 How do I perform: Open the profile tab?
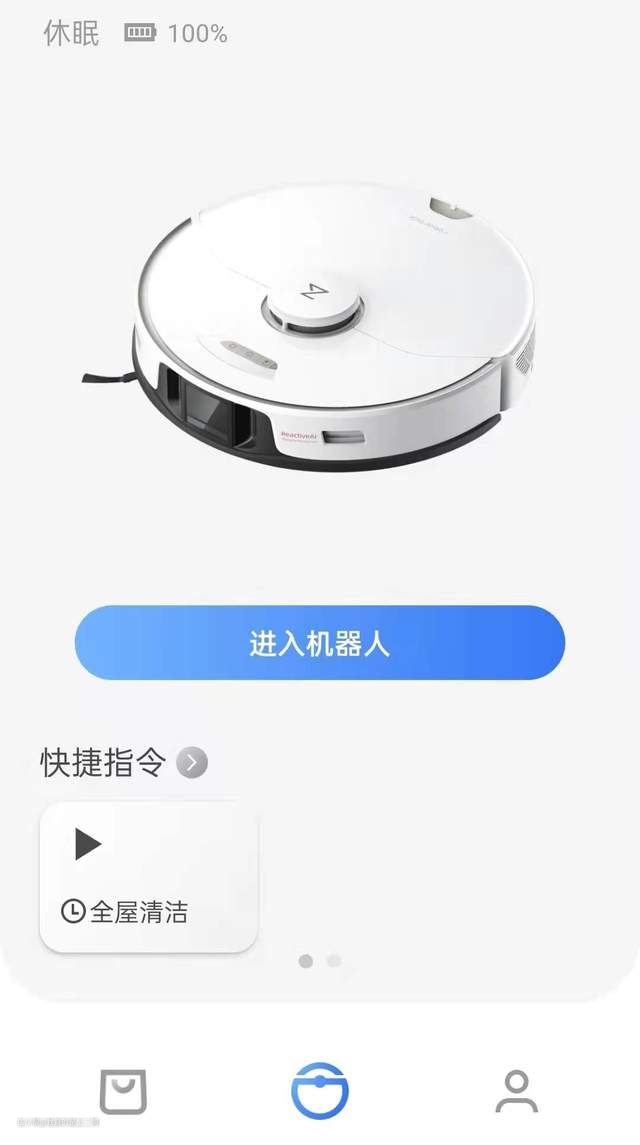tap(517, 1091)
